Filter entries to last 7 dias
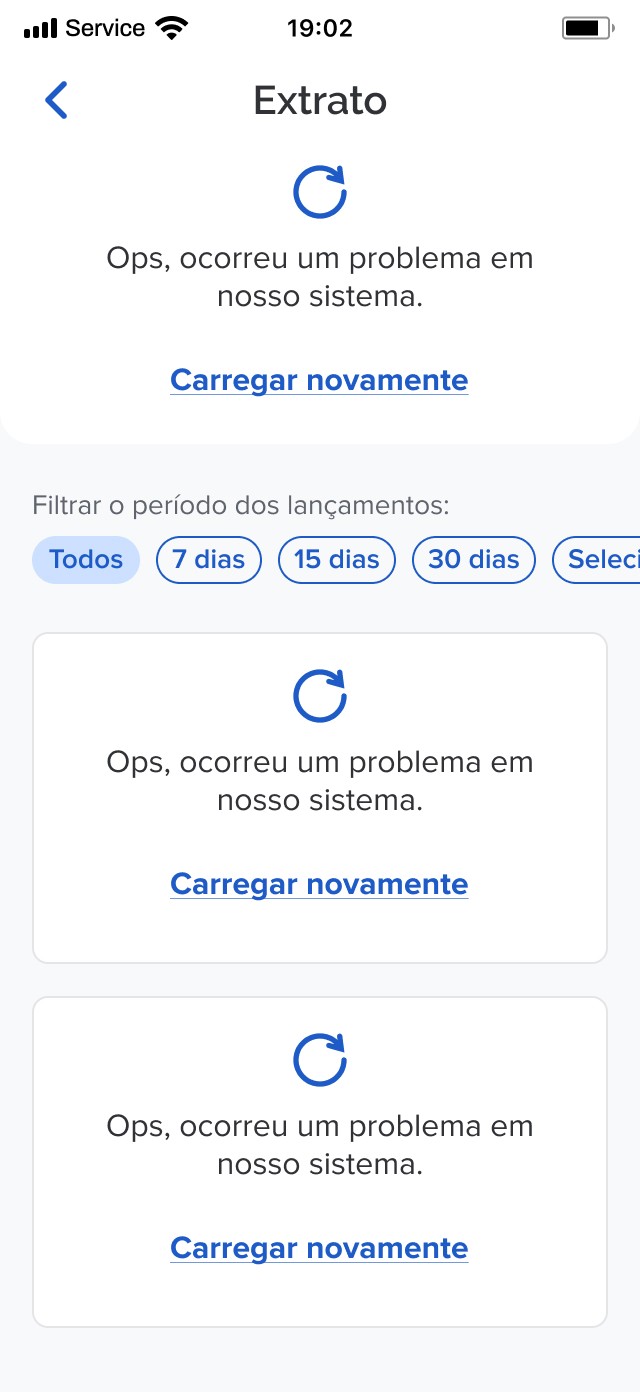Viewport: 640px width, 1392px height. 208,560
